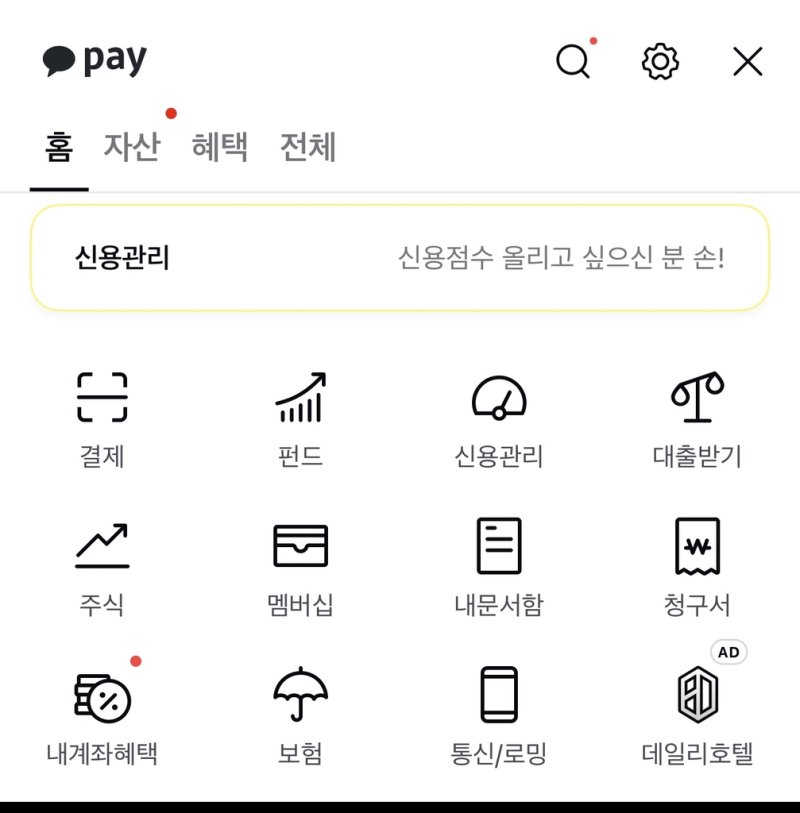Open 내계좌혜택 account benefits
This screenshot has height=813, width=800.
pos(102,712)
